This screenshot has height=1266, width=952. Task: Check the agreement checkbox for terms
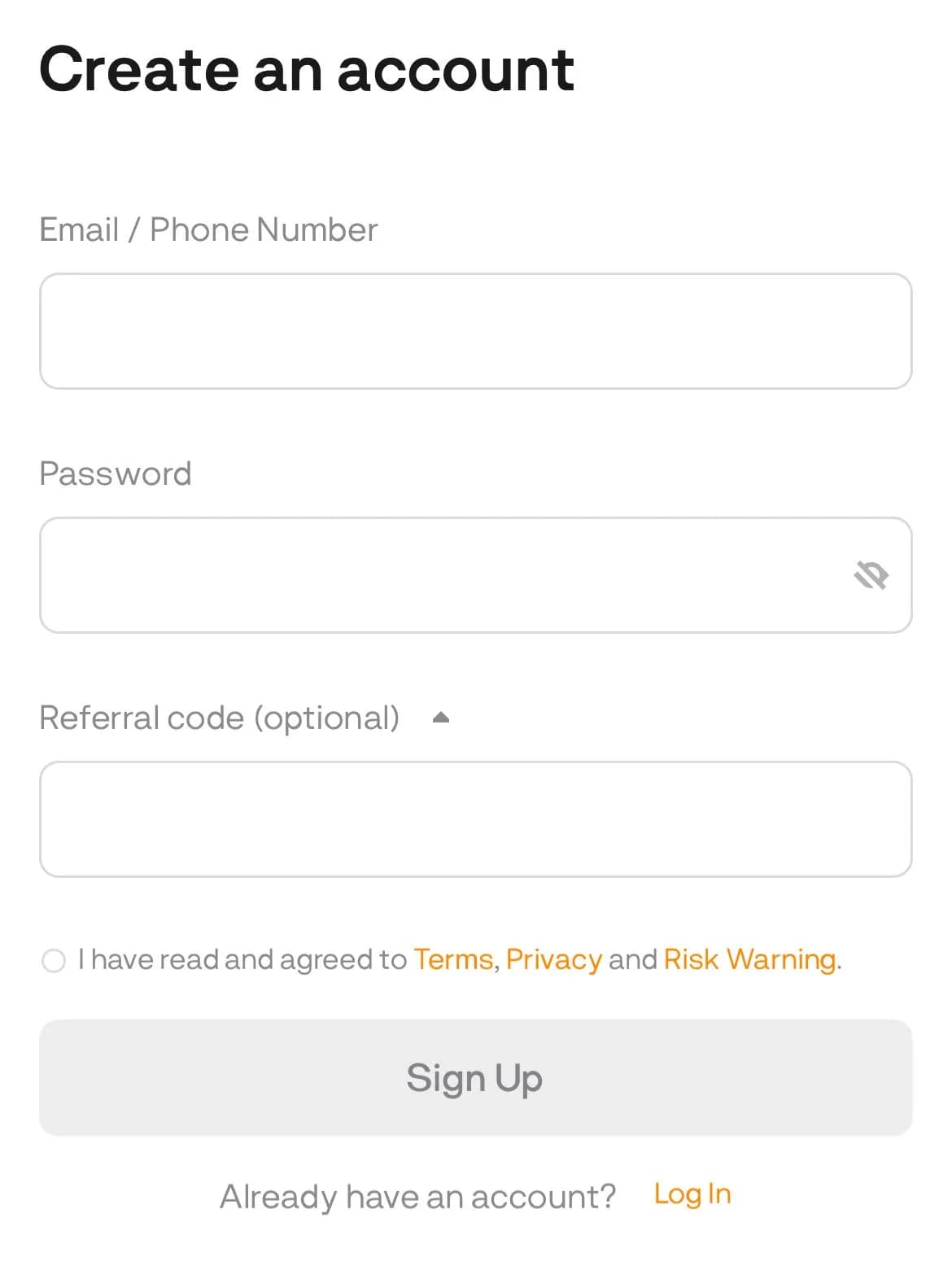tap(54, 961)
